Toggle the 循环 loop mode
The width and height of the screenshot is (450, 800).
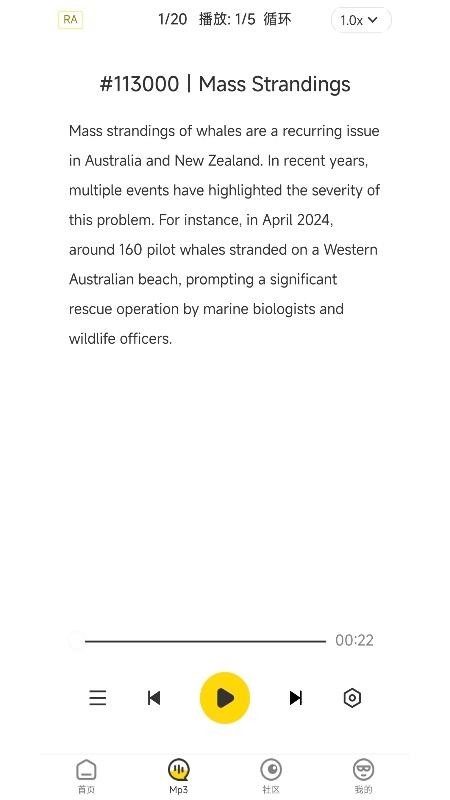click(277, 20)
